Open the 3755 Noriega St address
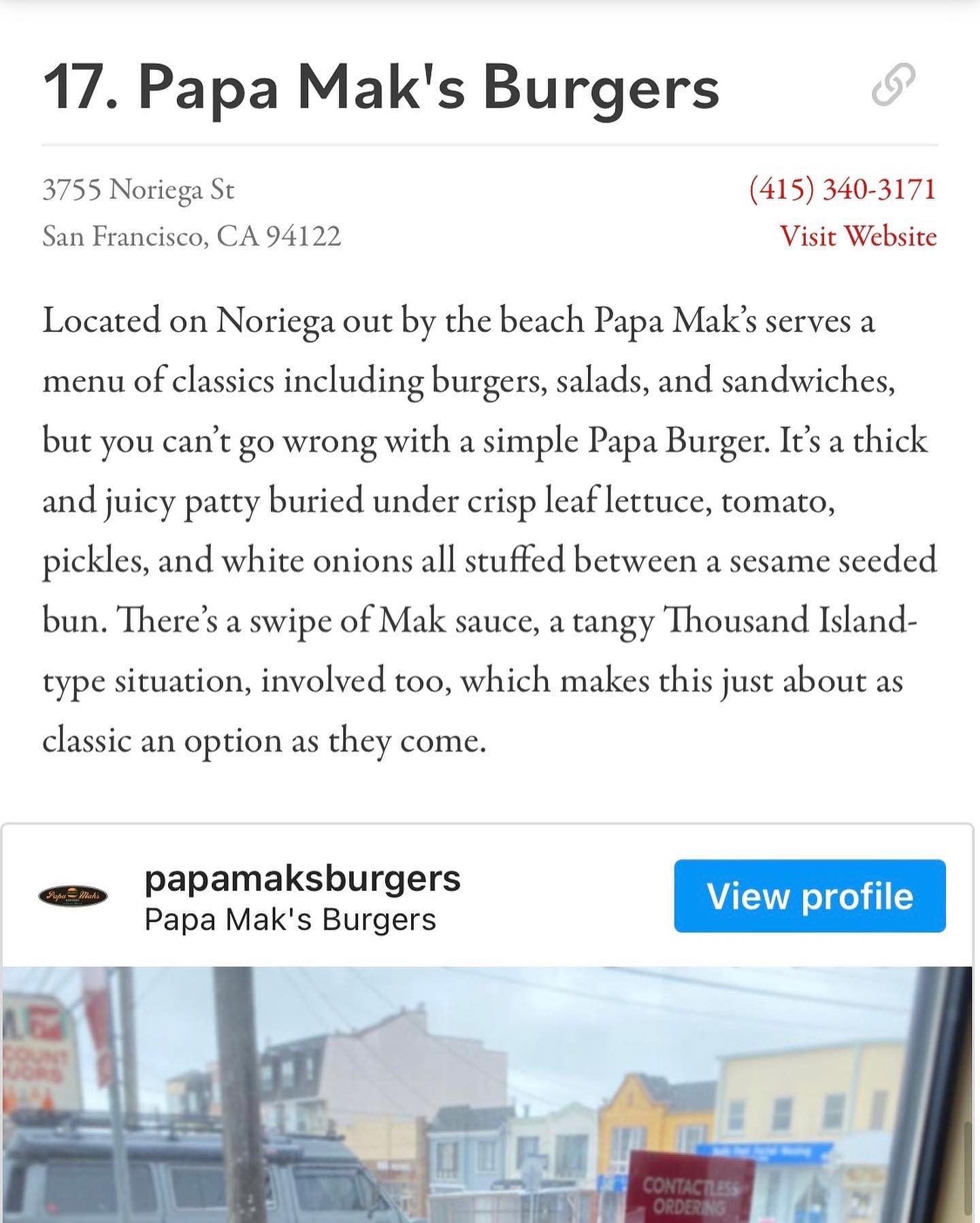 point(138,189)
